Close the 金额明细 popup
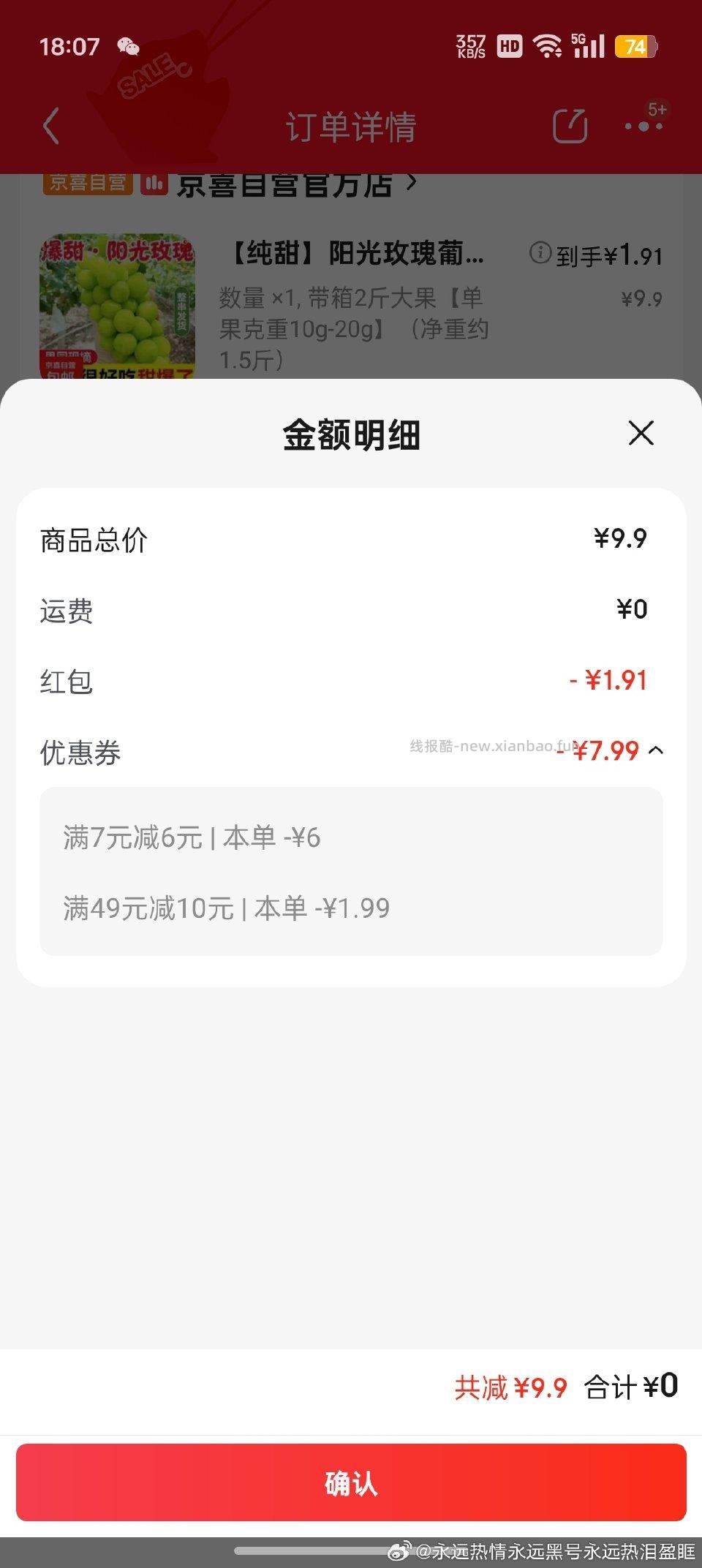Viewport: 702px width, 1568px height. (x=640, y=433)
